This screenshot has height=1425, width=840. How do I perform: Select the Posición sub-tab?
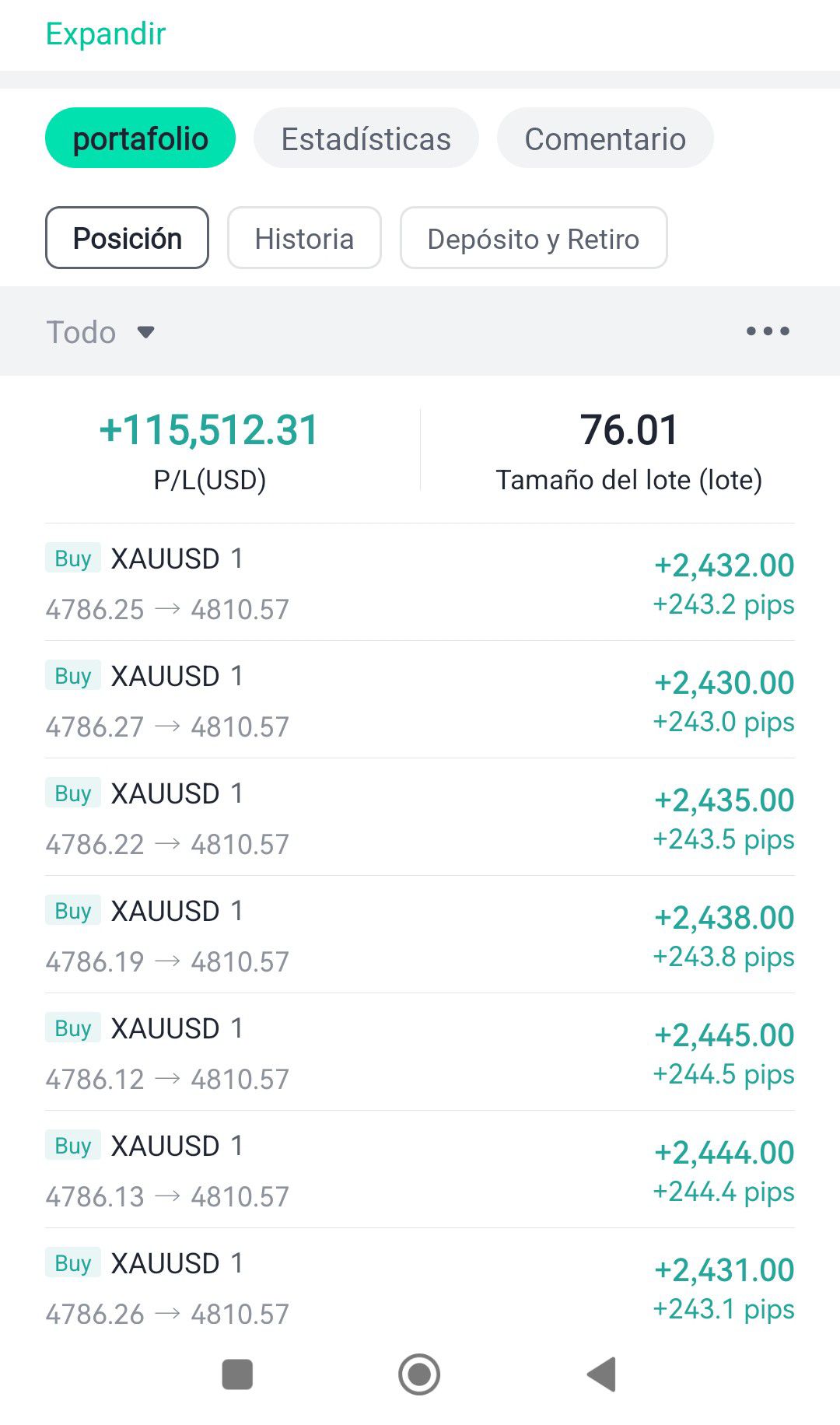pos(127,238)
